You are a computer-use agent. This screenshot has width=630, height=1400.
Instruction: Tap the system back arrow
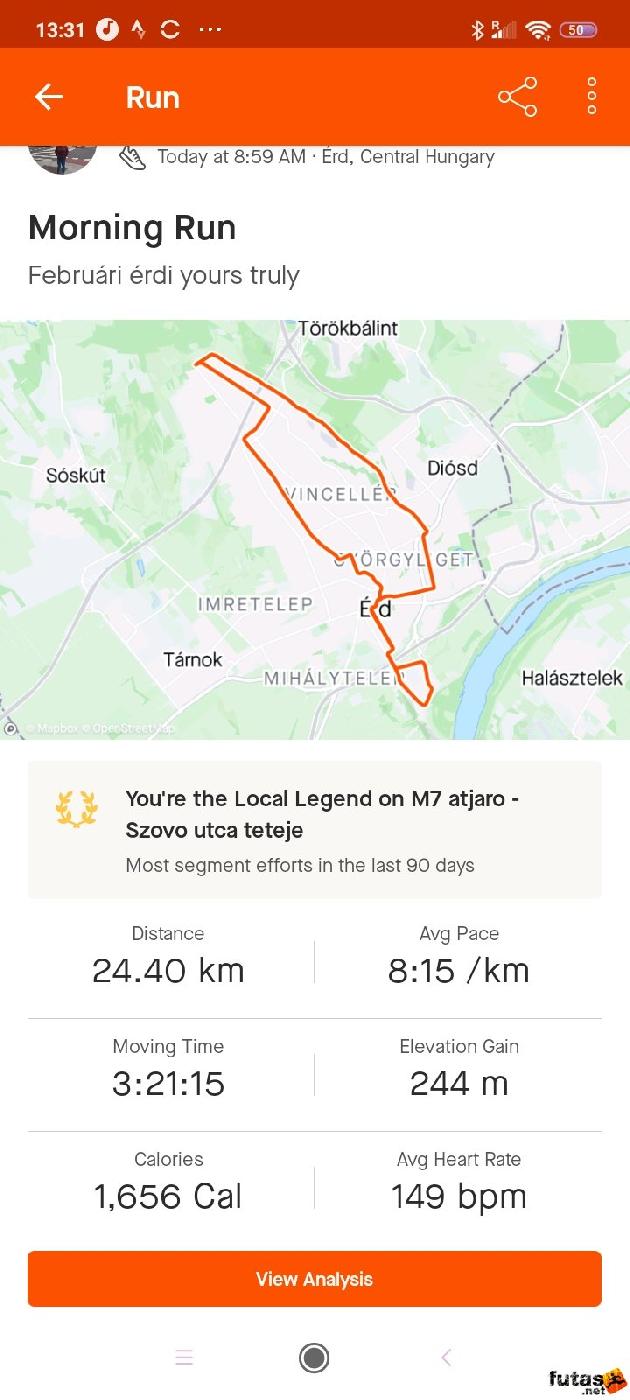pos(446,1357)
